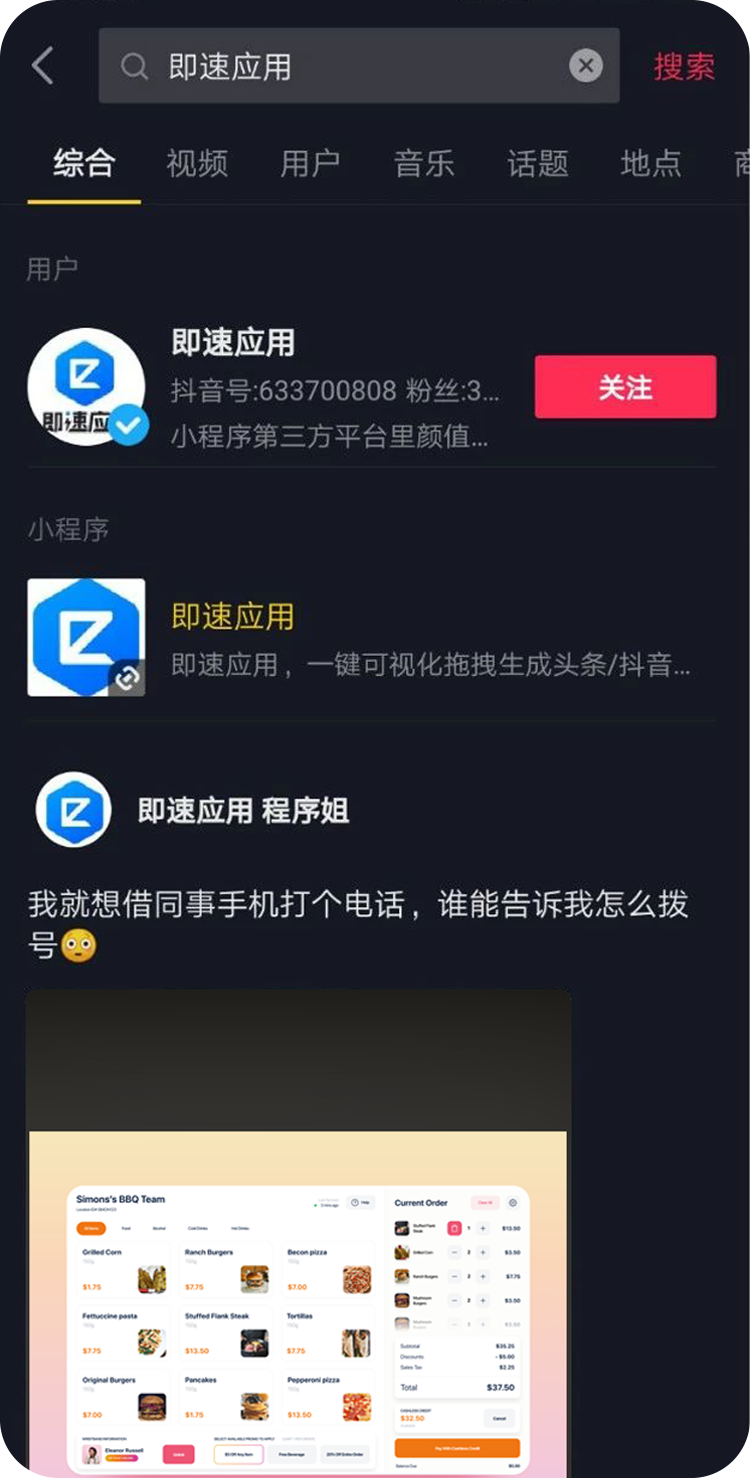Select the 综合 tab
The width and height of the screenshot is (750, 1478).
click(x=84, y=163)
